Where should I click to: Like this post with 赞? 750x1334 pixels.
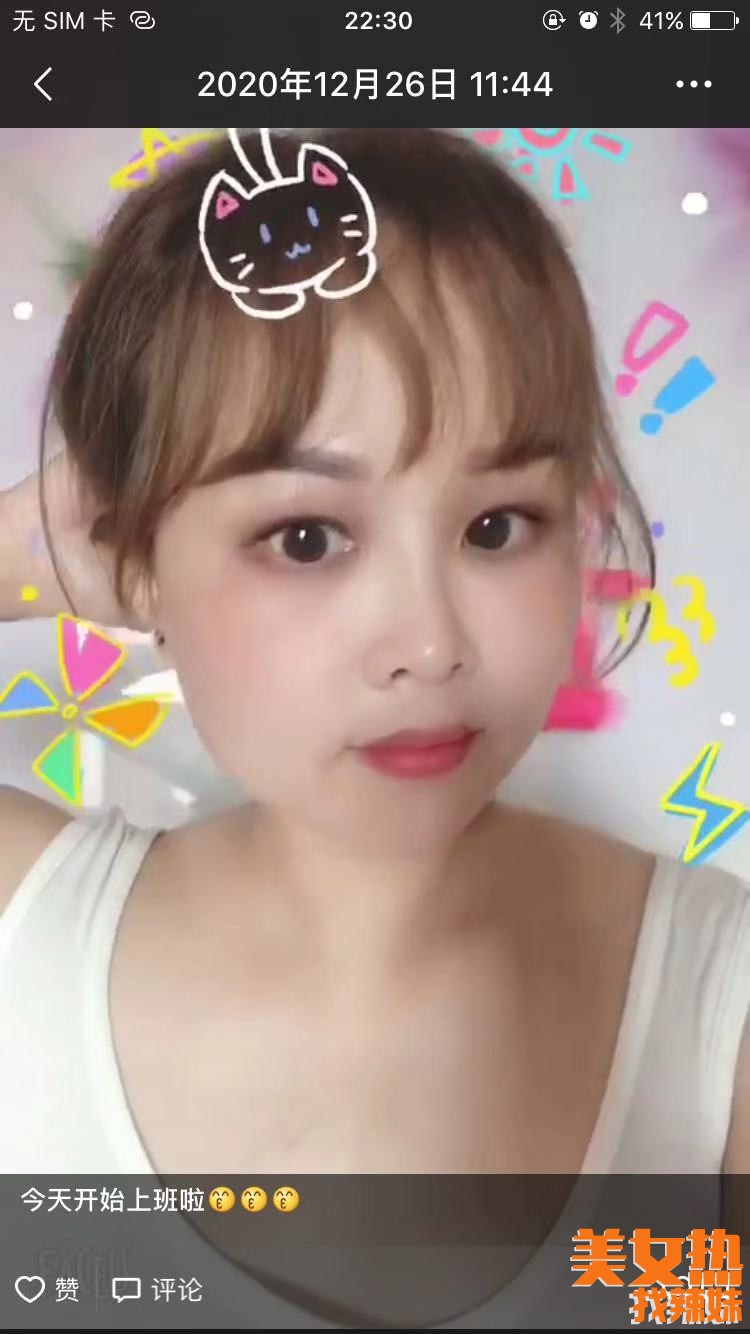click(47, 1289)
